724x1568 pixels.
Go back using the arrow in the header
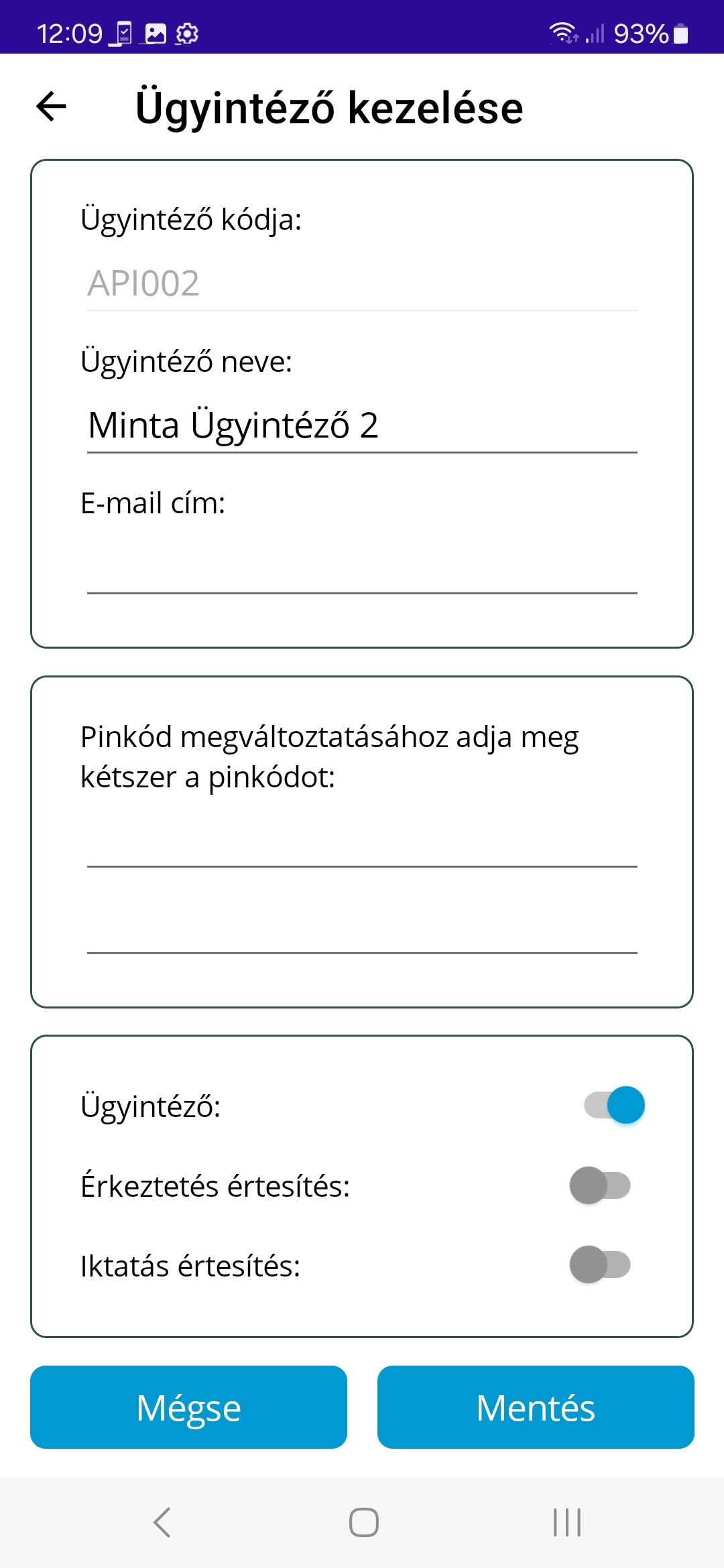pyautogui.click(x=51, y=107)
